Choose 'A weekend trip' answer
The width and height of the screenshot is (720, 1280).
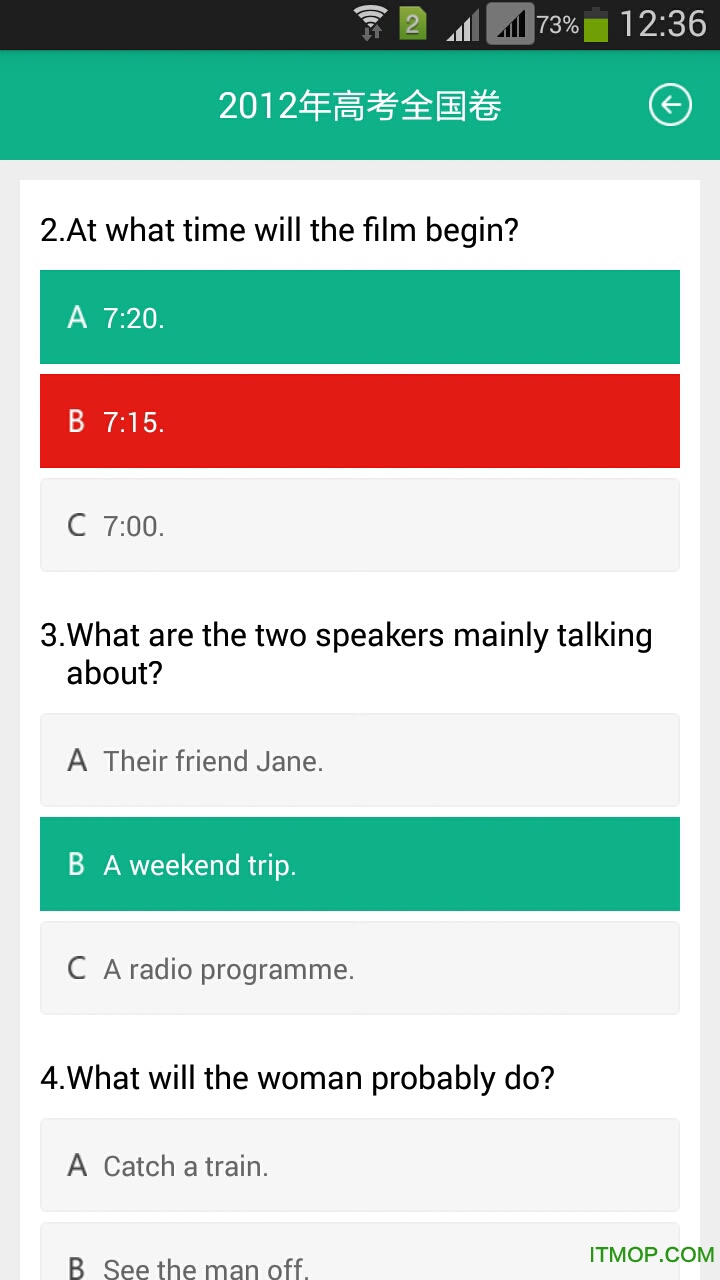coord(360,864)
